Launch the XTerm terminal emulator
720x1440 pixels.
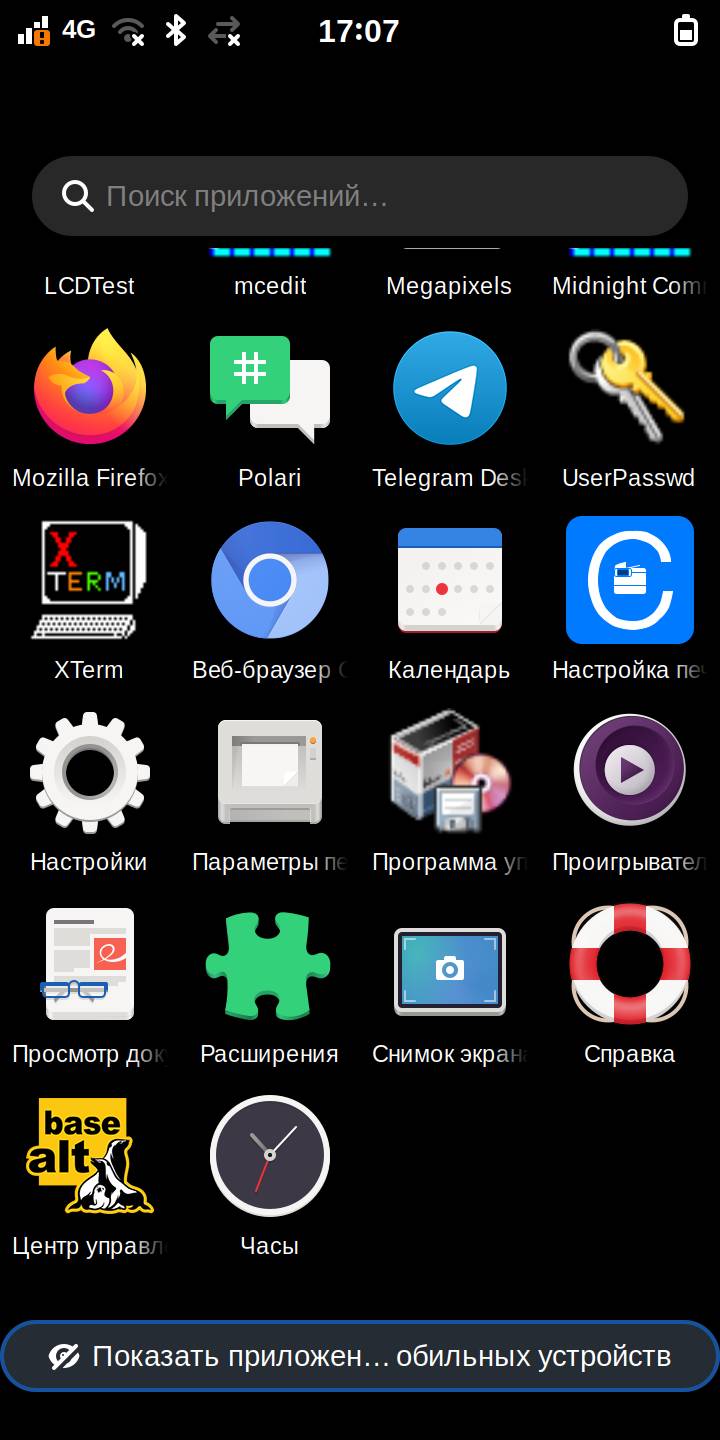pyautogui.click(x=90, y=580)
